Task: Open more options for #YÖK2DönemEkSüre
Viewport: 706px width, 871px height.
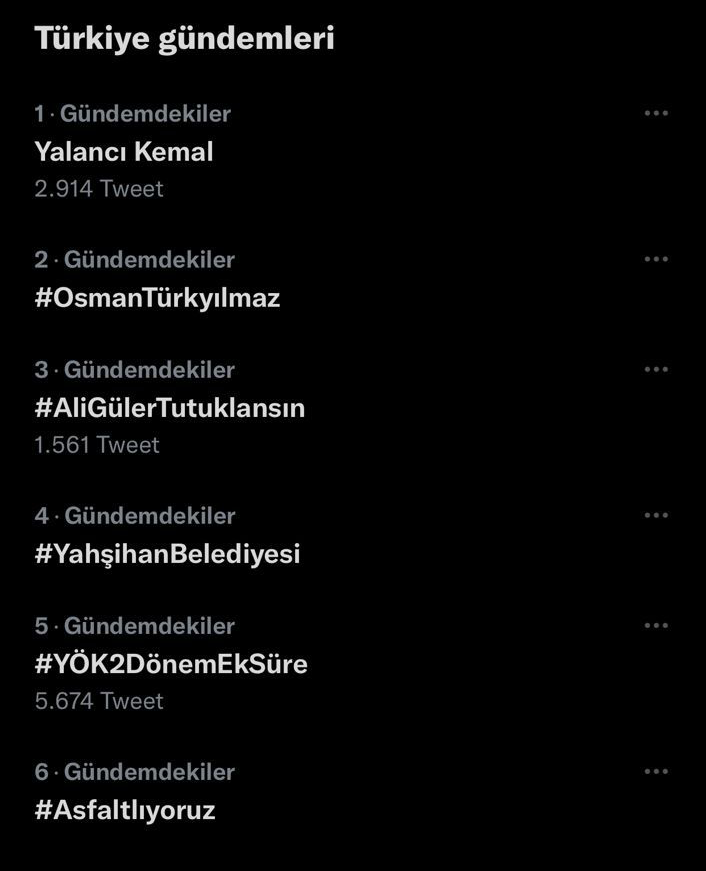Action: [x=656, y=625]
